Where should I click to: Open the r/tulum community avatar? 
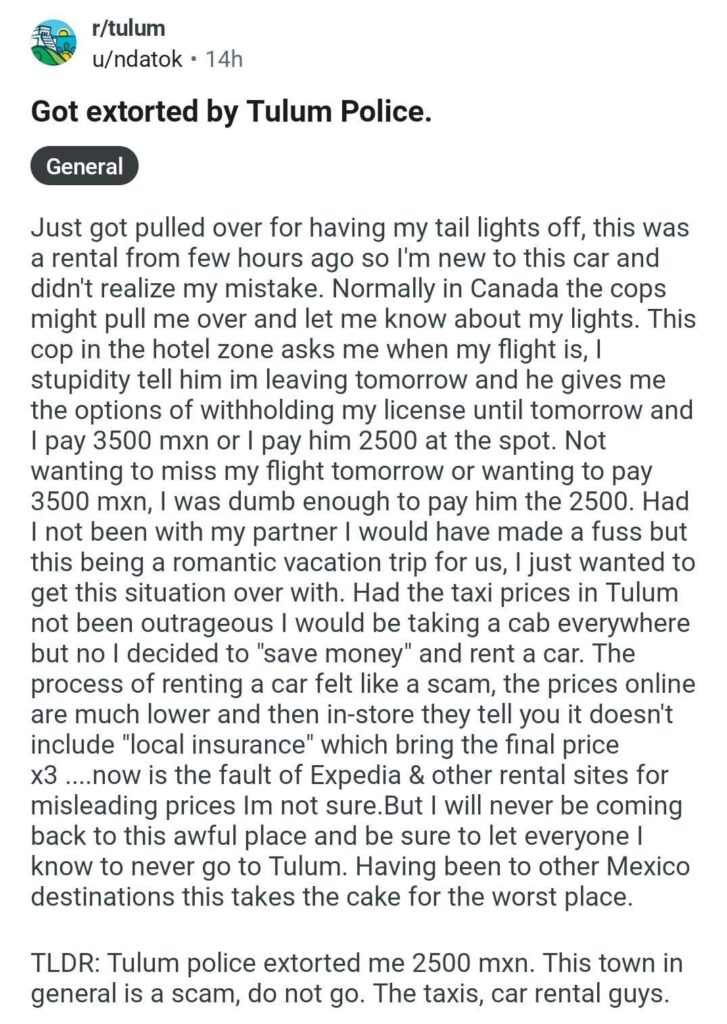click(x=54, y=43)
